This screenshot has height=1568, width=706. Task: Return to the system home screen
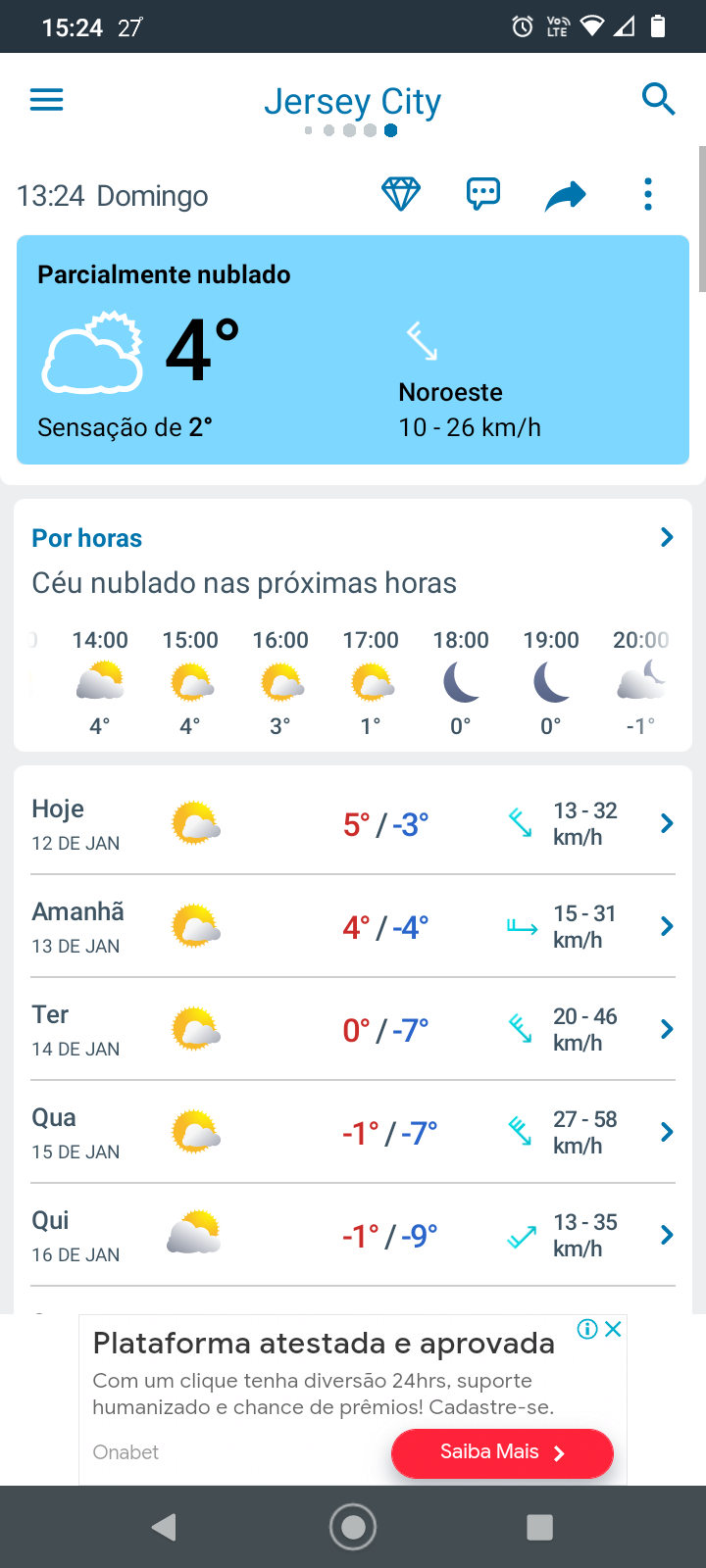click(x=353, y=1527)
